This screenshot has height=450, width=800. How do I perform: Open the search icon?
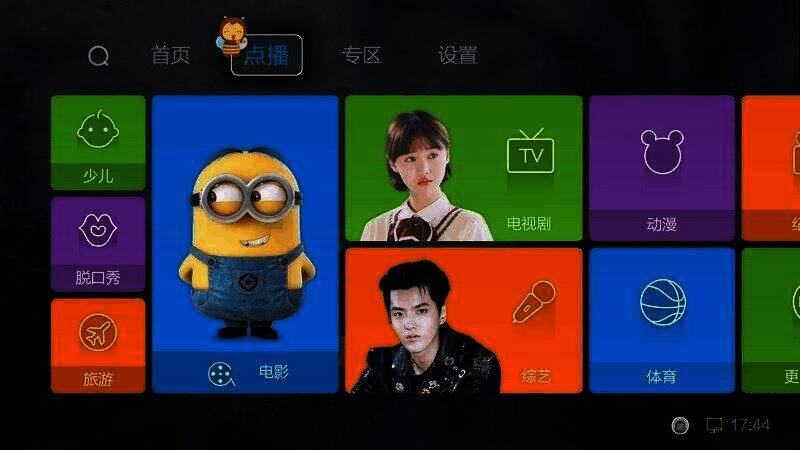click(x=98, y=56)
